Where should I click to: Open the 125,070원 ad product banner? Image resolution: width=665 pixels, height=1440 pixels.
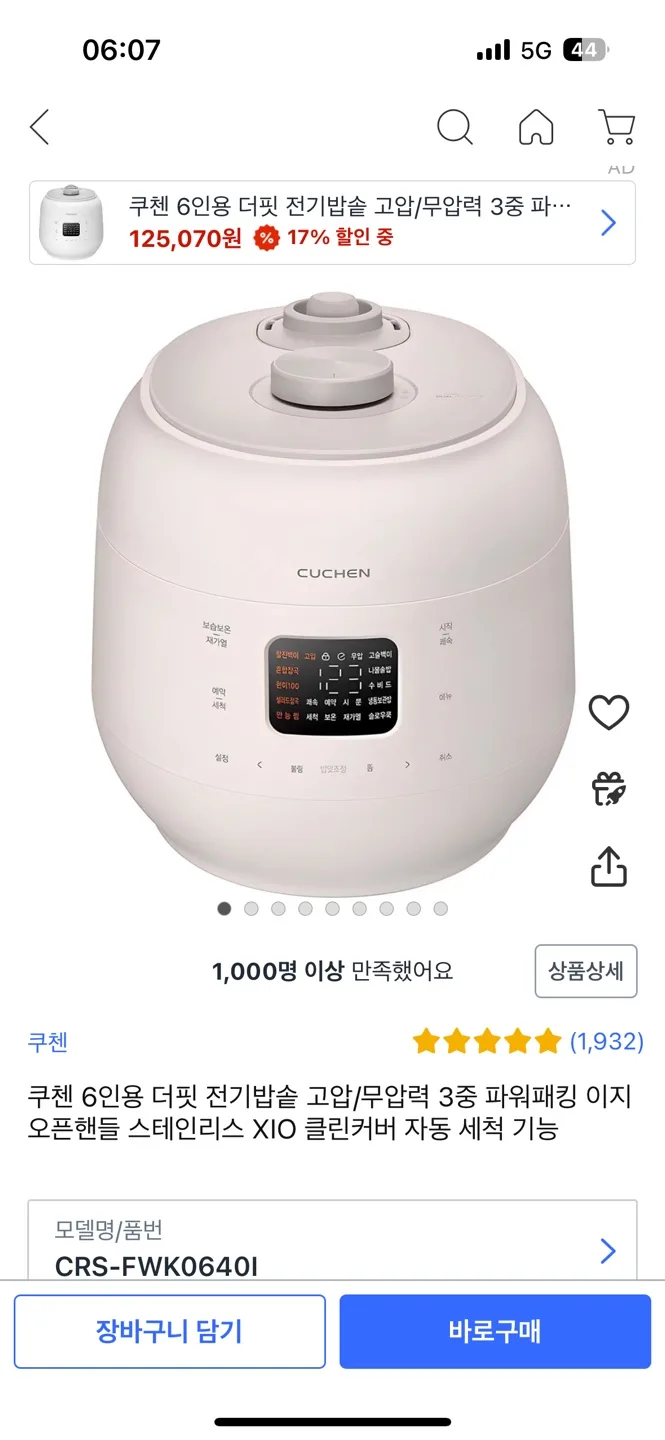click(332, 222)
